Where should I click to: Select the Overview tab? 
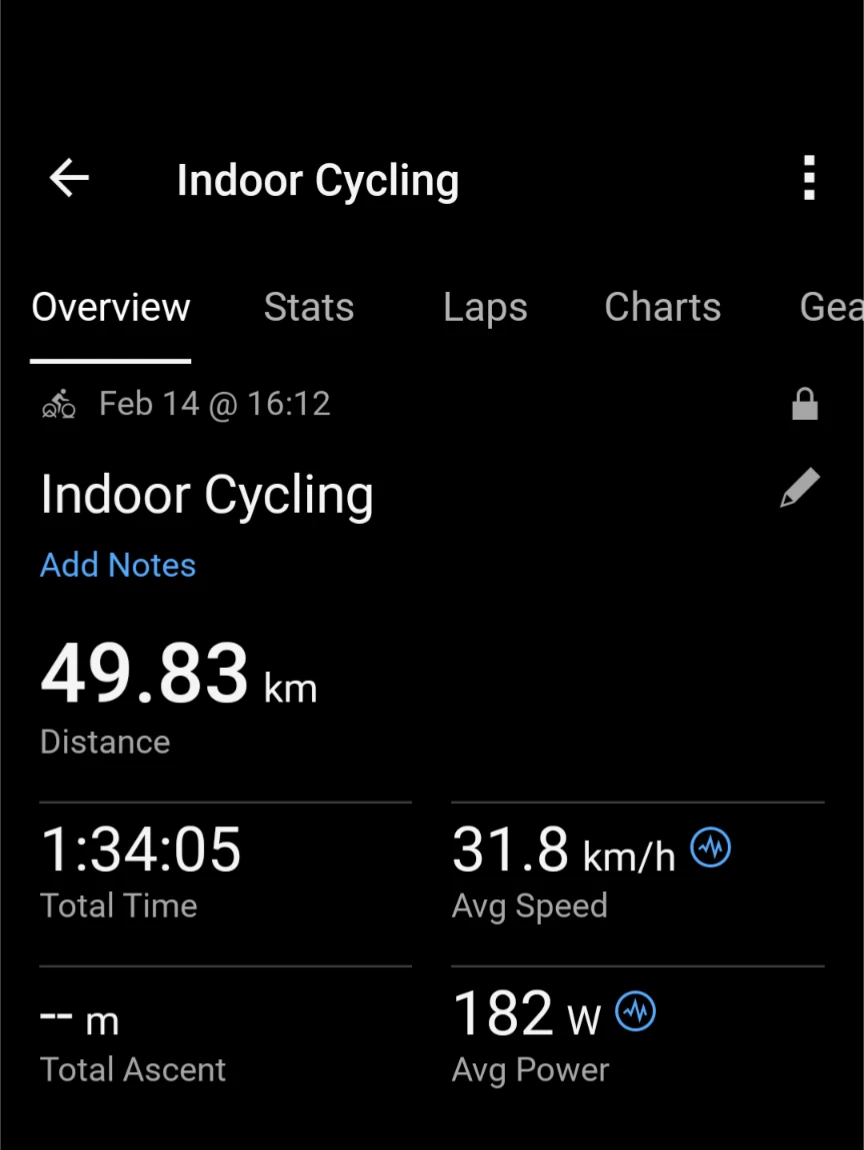tap(111, 308)
